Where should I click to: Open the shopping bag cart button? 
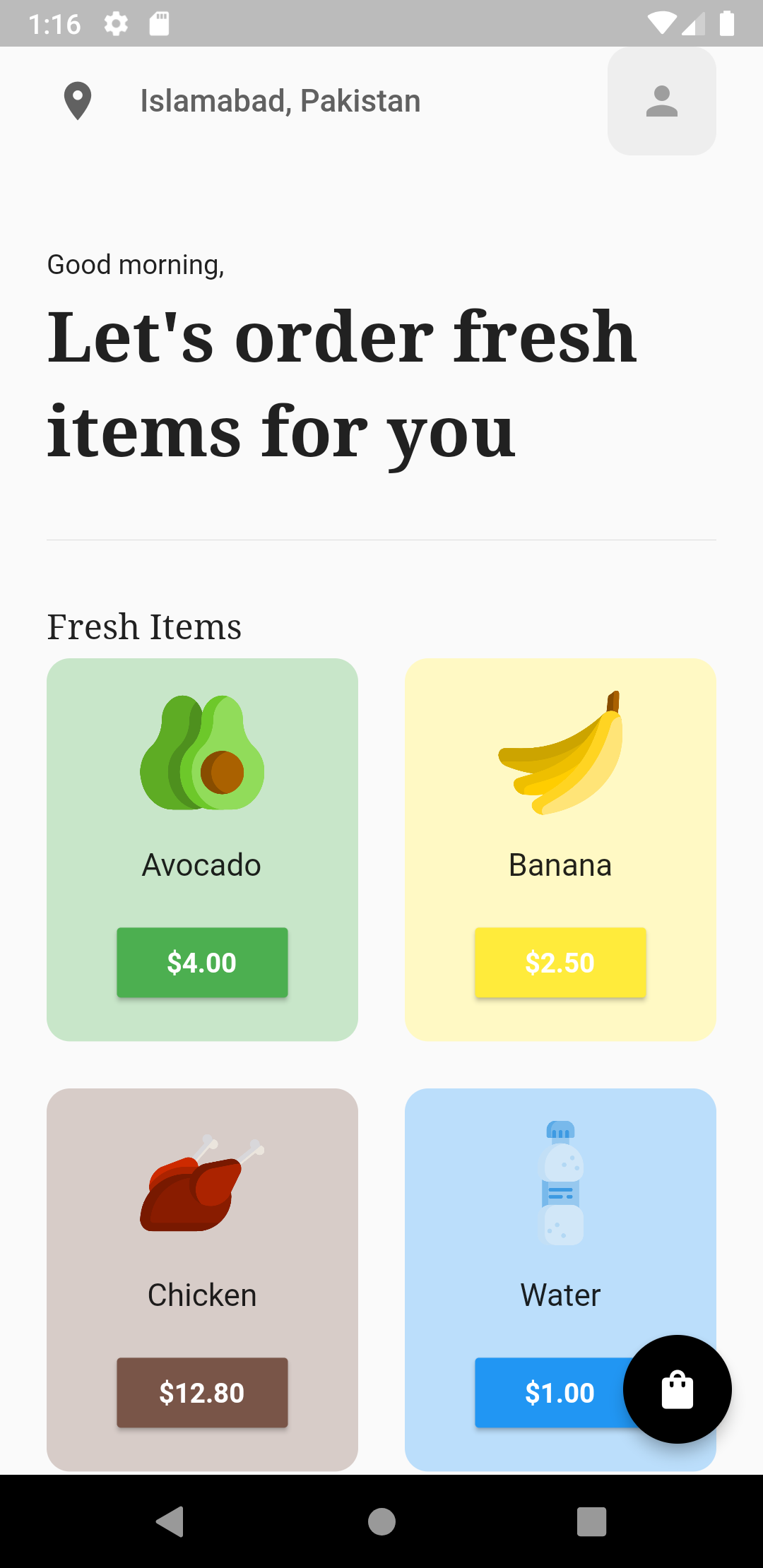click(x=677, y=1389)
